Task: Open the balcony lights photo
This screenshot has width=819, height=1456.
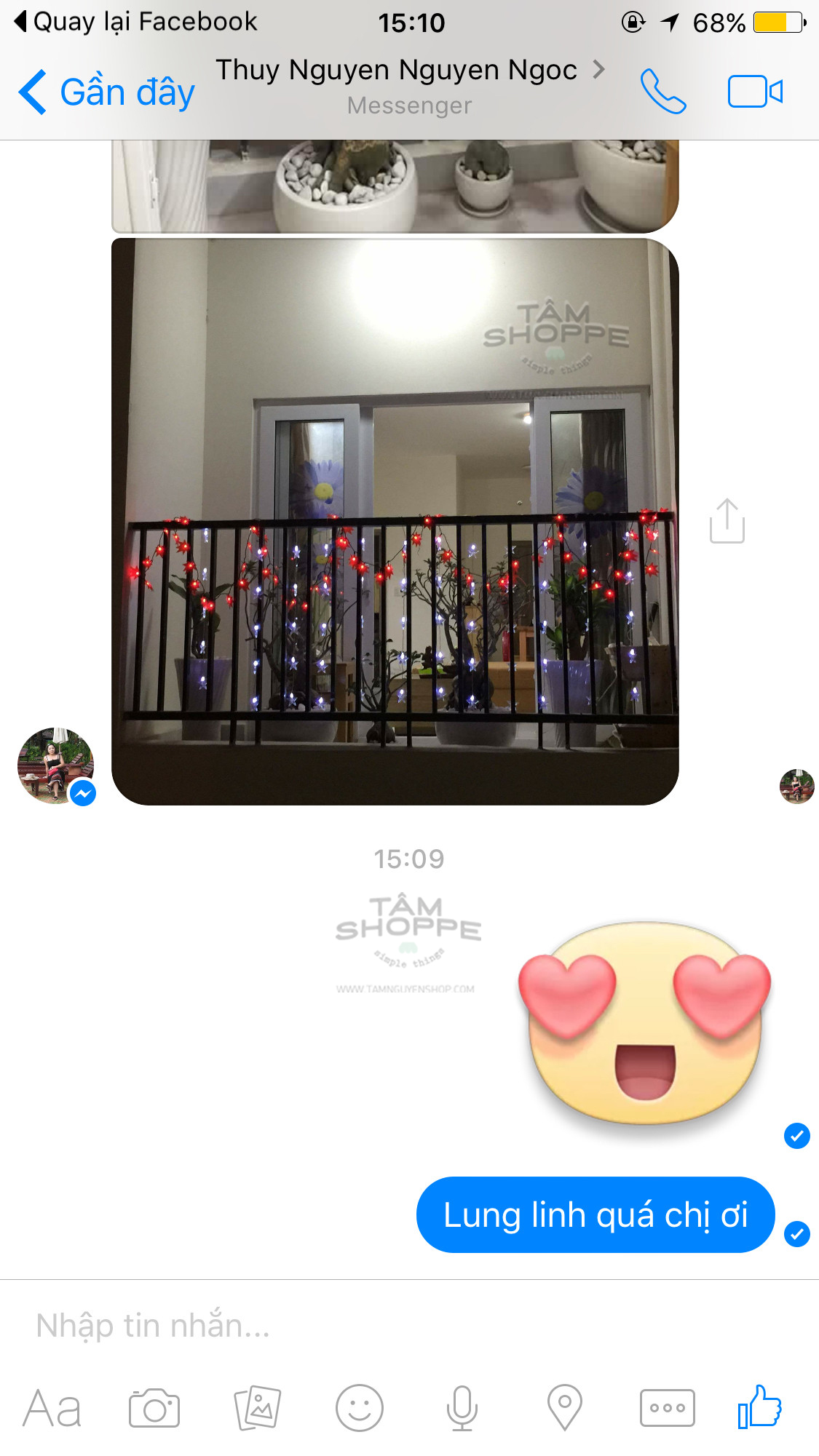Action: (x=395, y=521)
